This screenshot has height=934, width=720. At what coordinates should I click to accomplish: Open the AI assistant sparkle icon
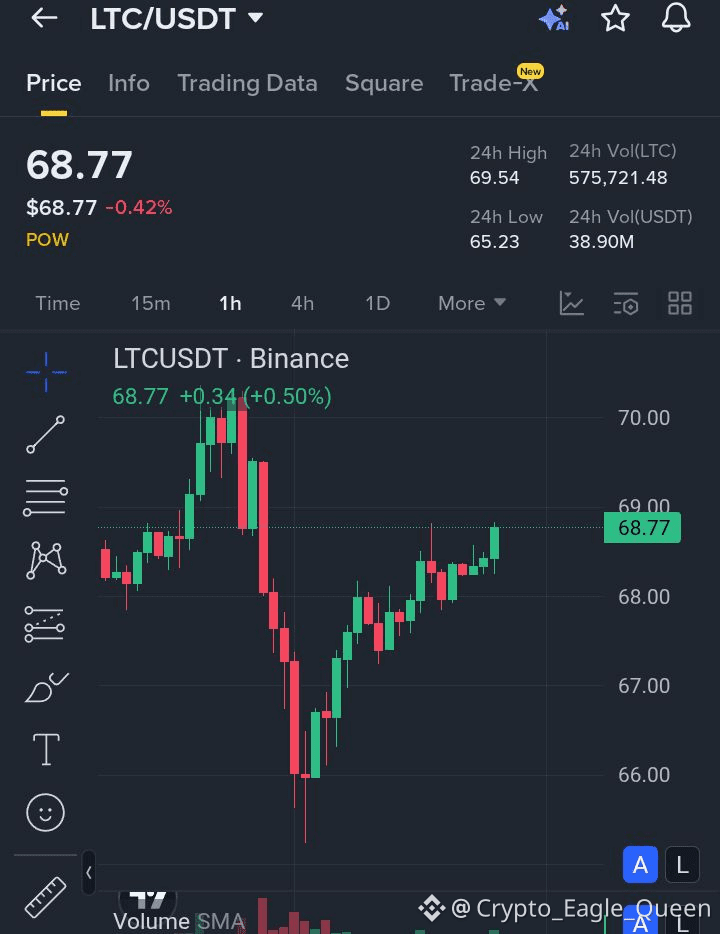(x=553, y=18)
